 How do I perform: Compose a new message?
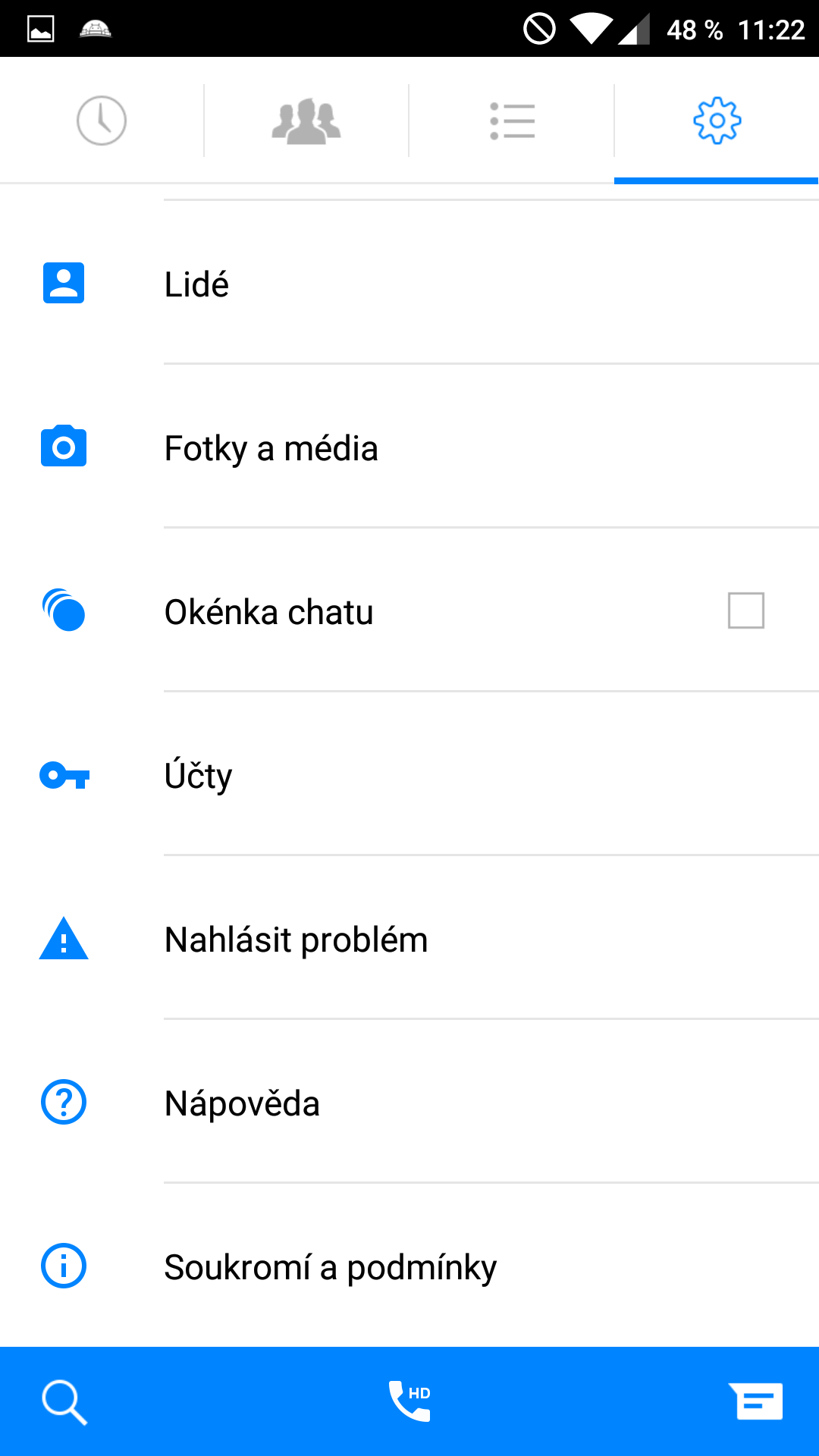click(x=756, y=1401)
